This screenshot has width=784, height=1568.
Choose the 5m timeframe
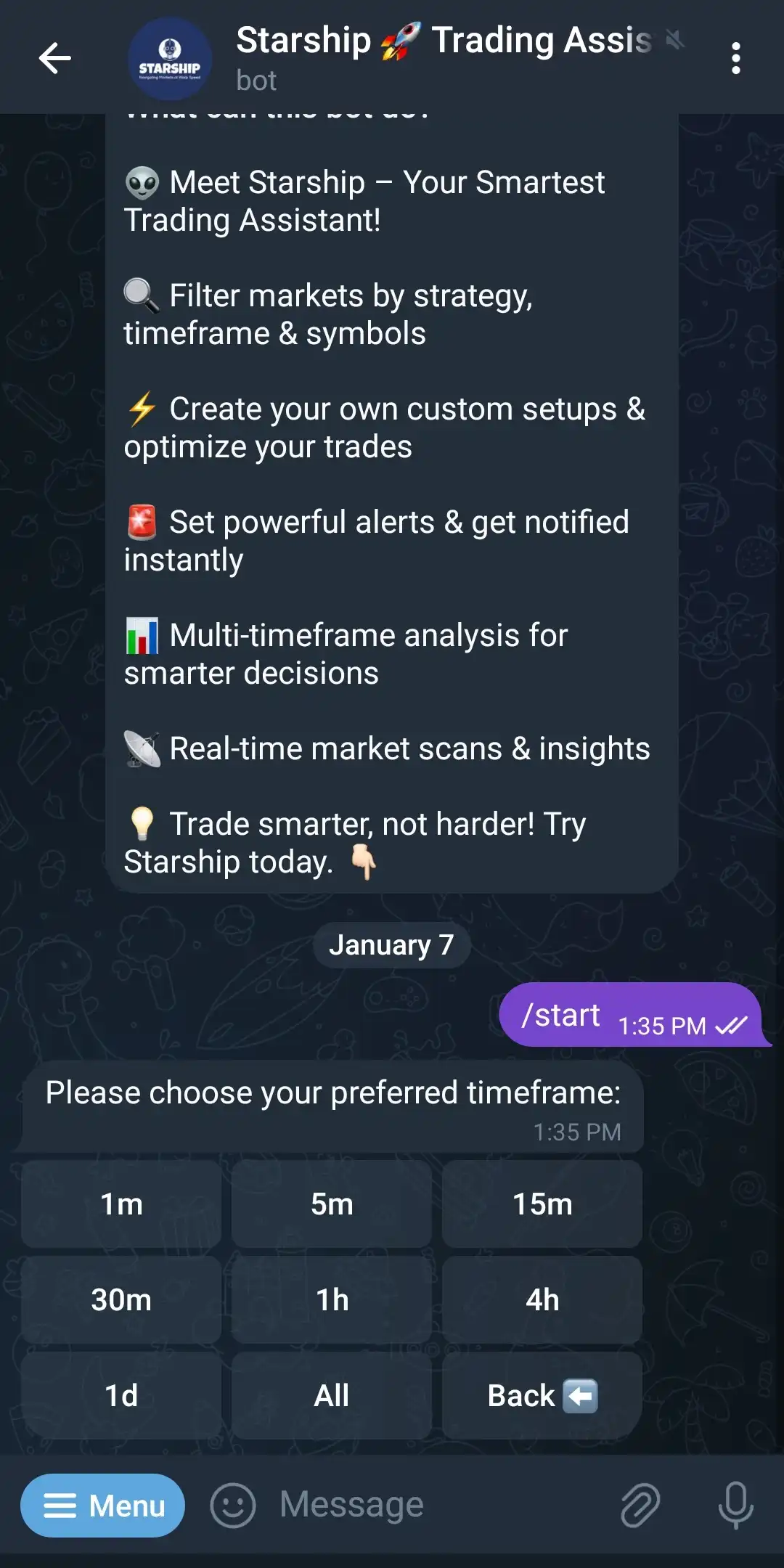click(x=332, y=1204)
